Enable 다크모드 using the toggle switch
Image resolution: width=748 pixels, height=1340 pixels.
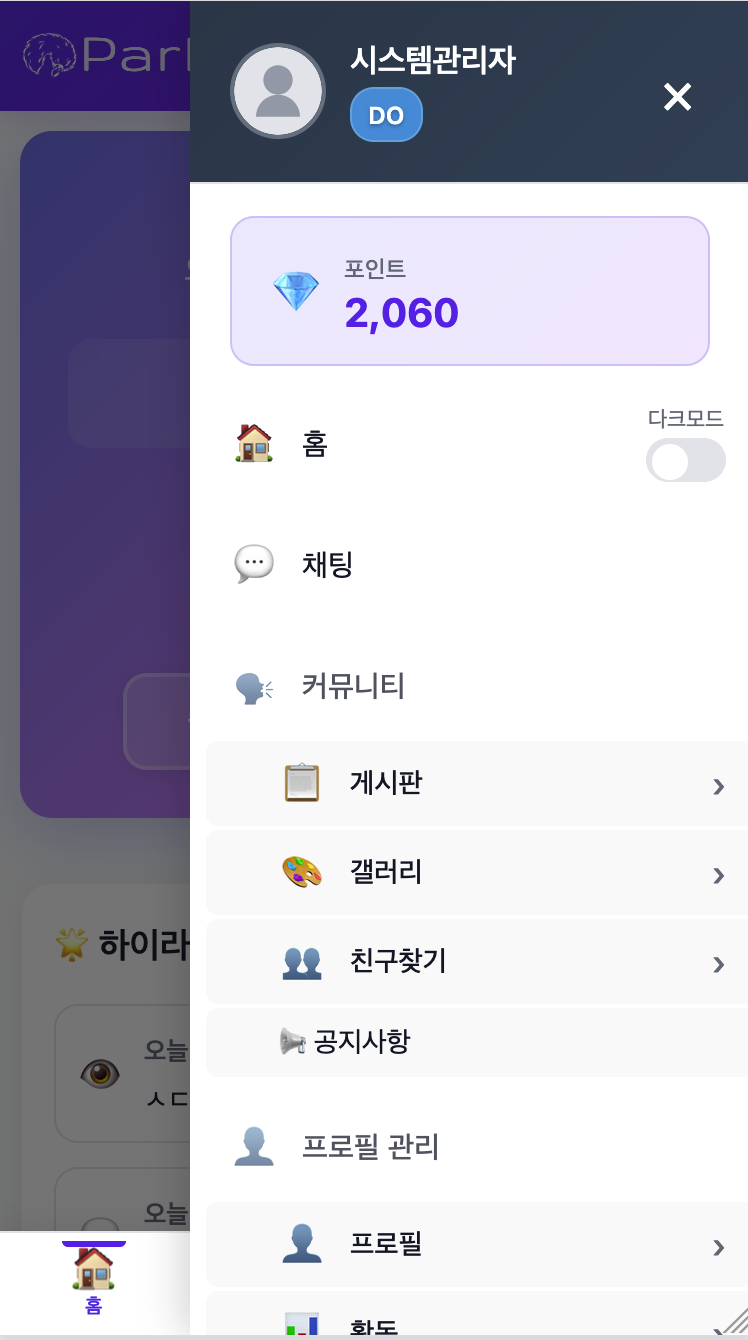click(686, 460)
